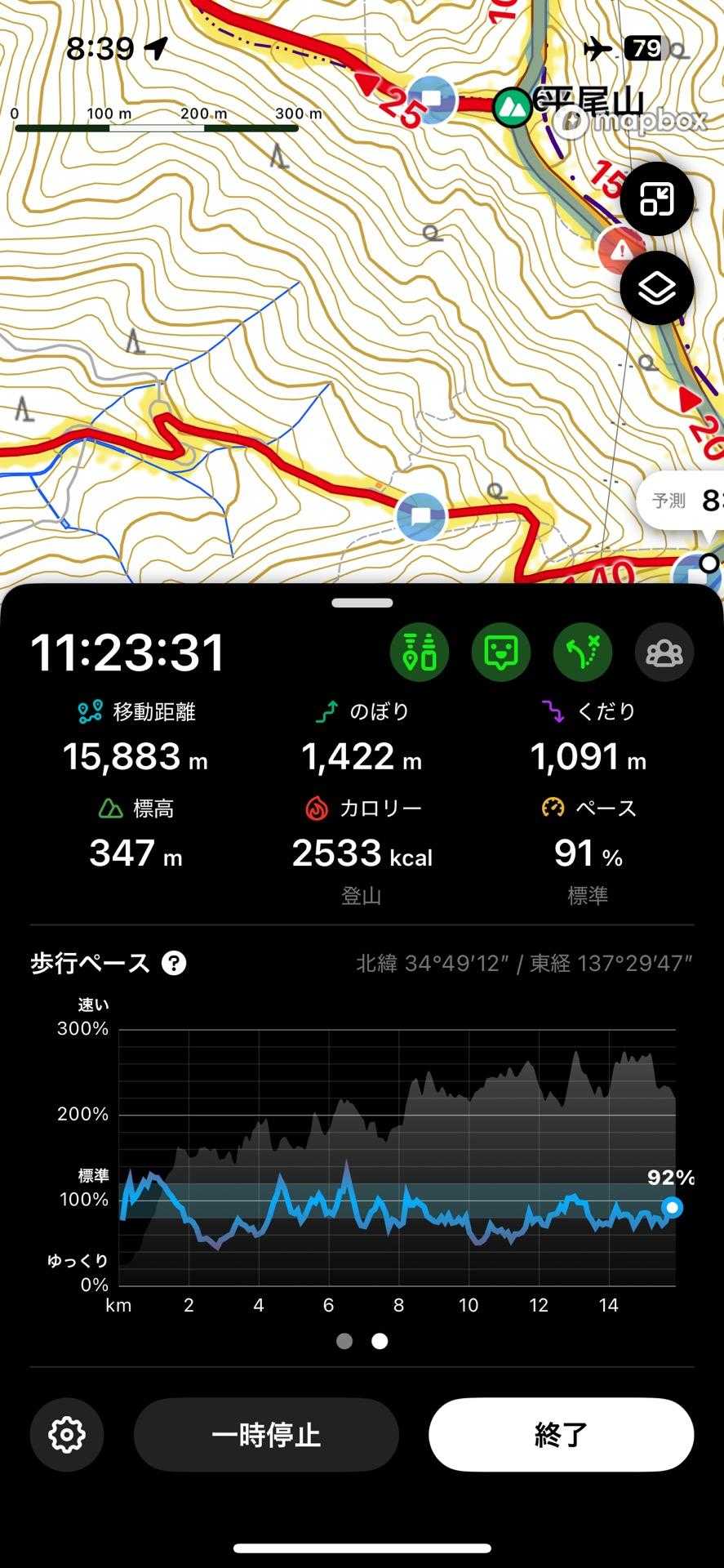Screen dimensions: 724x1568
Task: Open the grey group members icon
Action: [x=664, y=652]
